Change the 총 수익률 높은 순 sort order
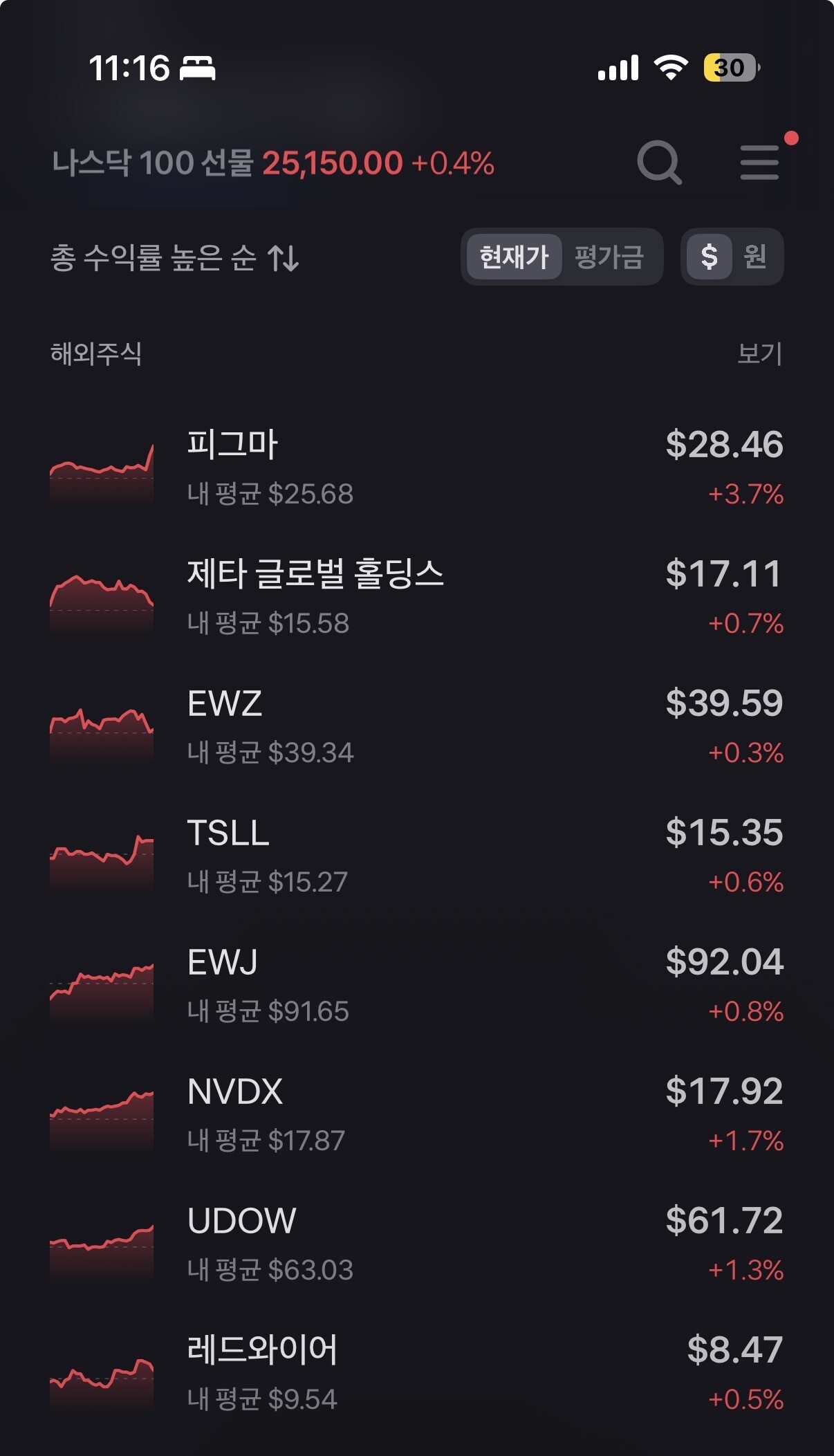834x1456 pixels. click(x=174, y=258)
